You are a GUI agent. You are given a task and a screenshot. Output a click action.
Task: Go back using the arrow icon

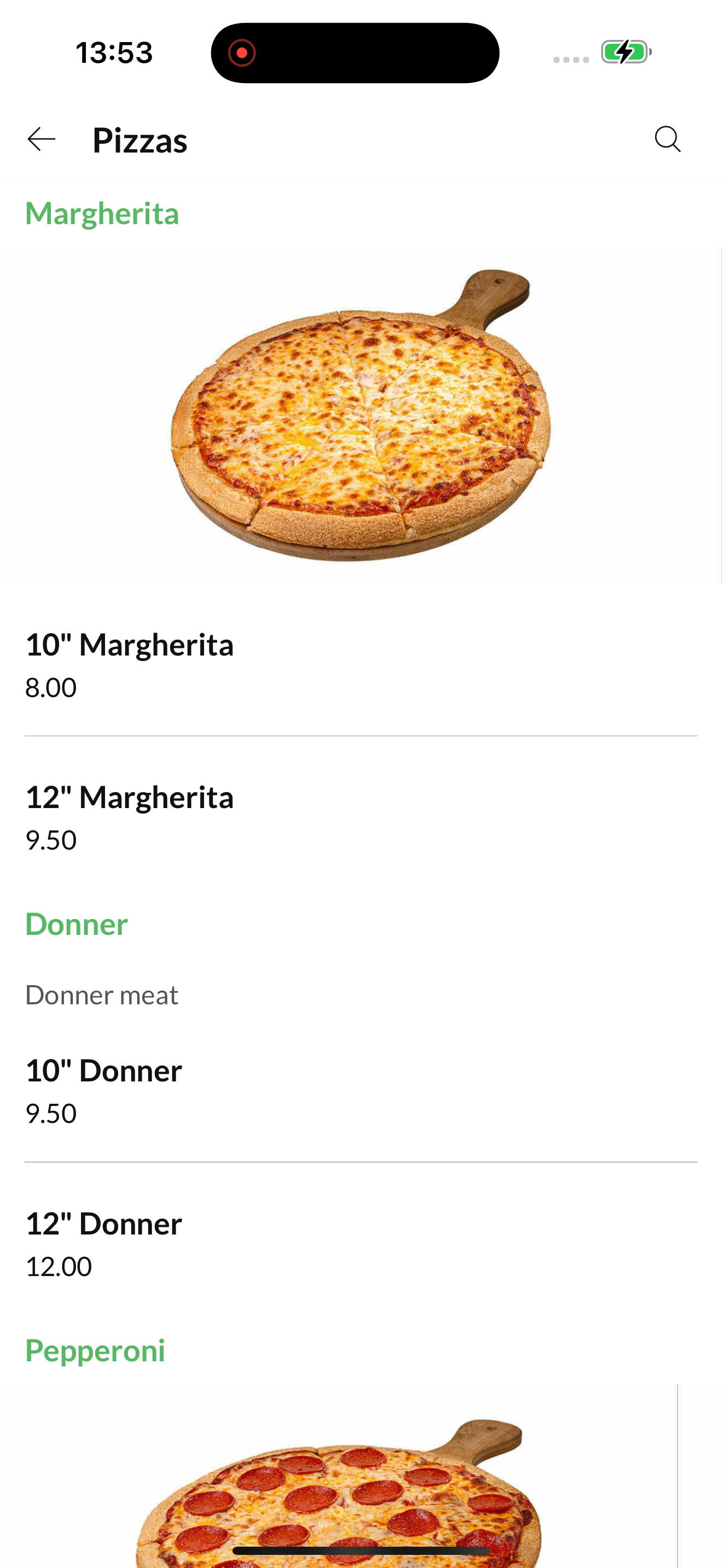pyautogui.click(x=42, y=139)
